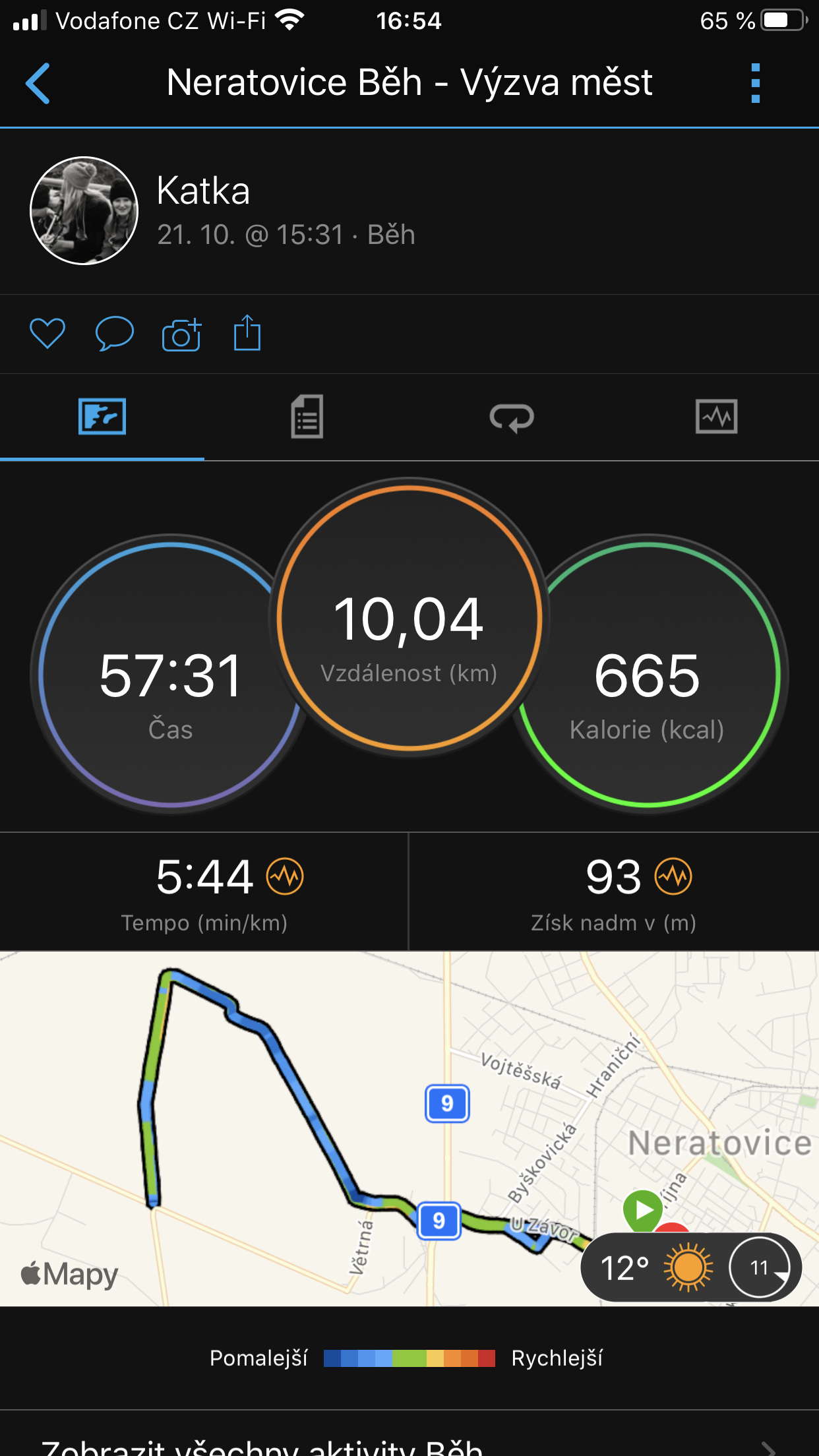Open the route map of Neratovice
Image resolution: width=819 pixels, height=1456 pixels.
(x=409, y=1128)
